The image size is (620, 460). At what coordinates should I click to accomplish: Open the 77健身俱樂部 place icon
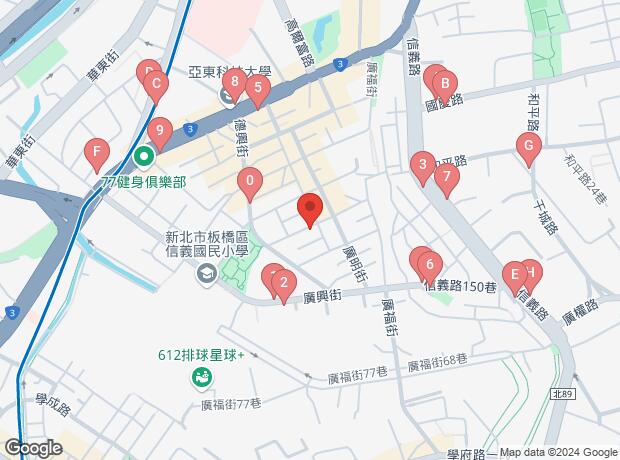(x=144, y=157)
